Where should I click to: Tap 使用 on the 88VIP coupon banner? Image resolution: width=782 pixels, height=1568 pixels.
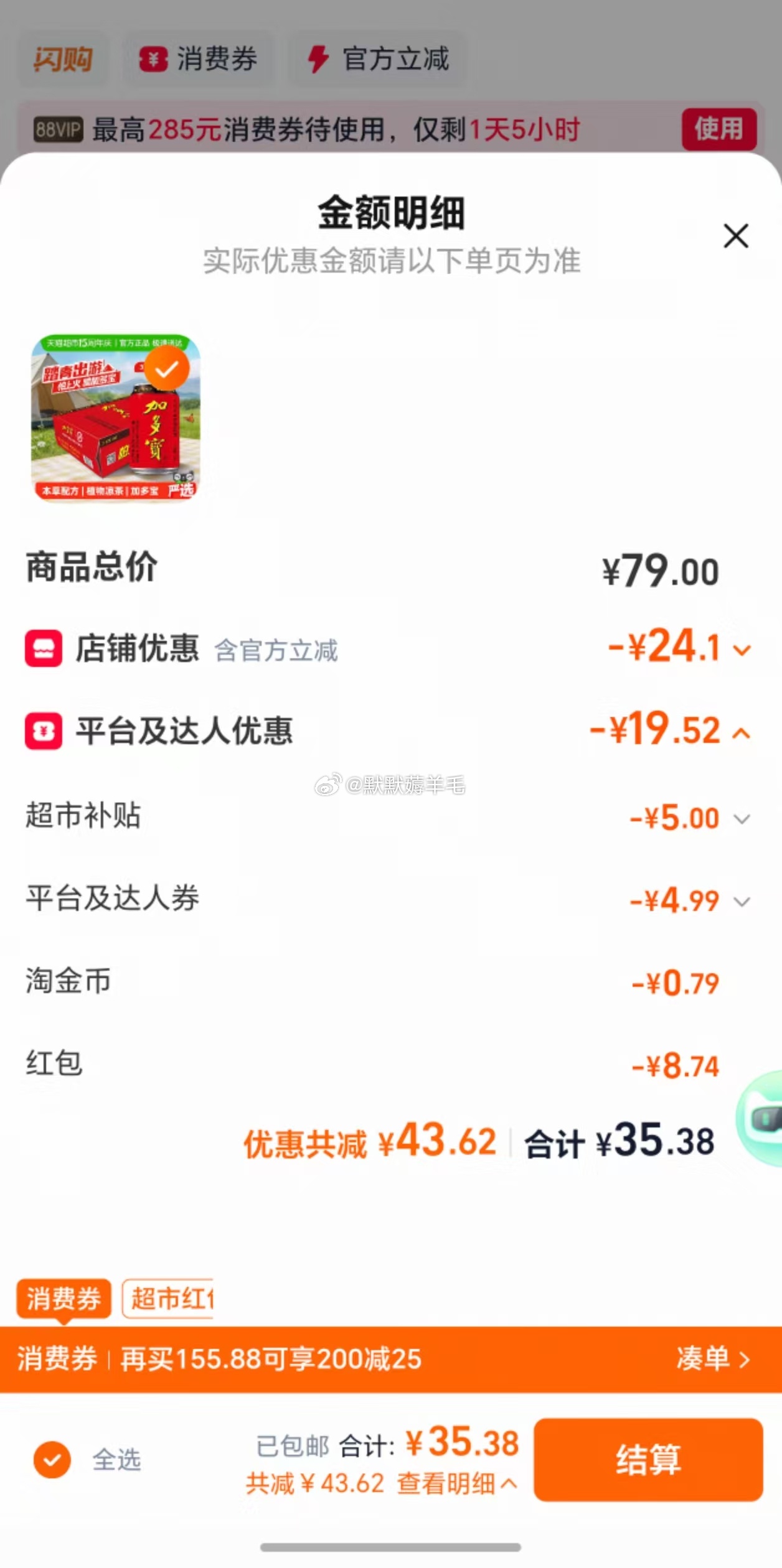click(718, 129)
